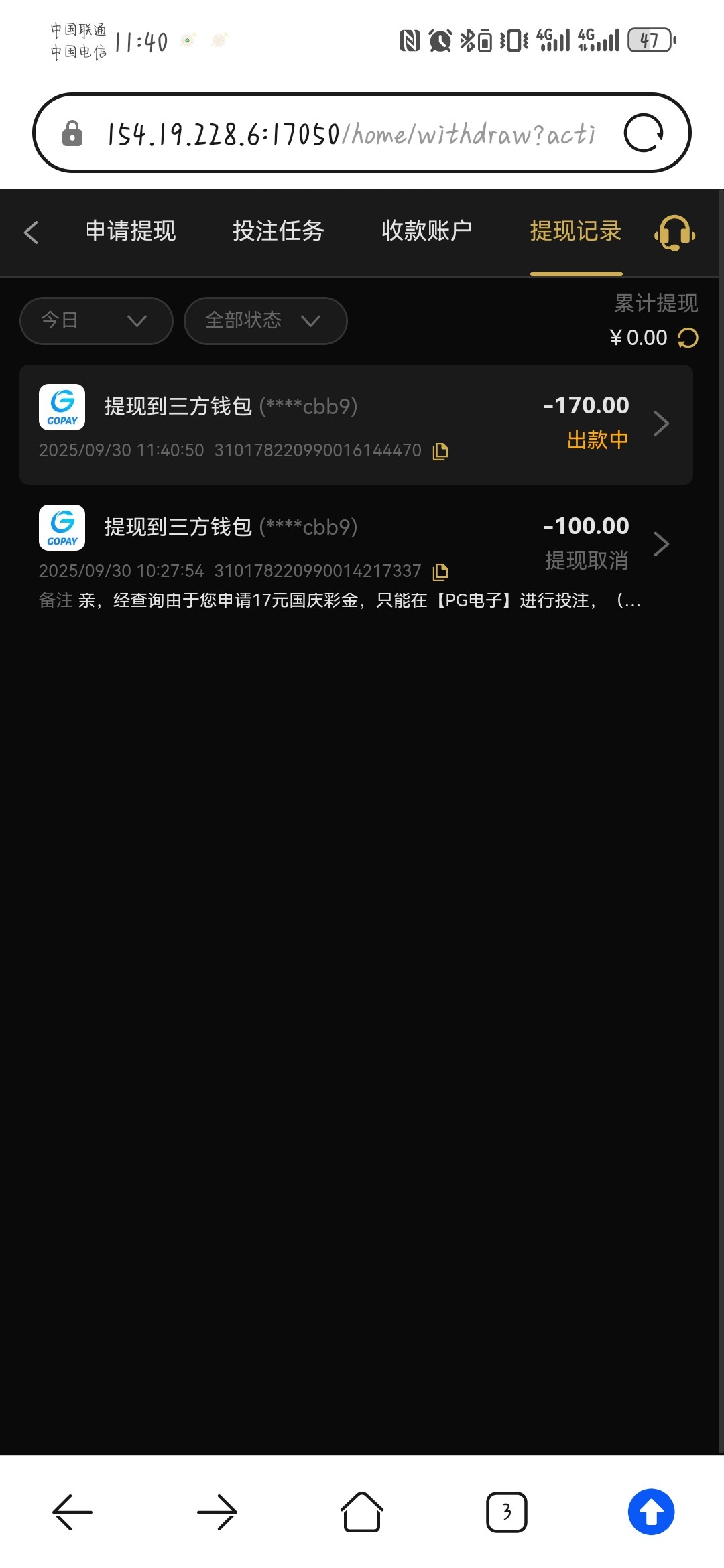Image resolution: width=724 pixels, height=1568 pixels.
Task: Expand the -170.00 出款中 record details
Action: tap(662, 423)
